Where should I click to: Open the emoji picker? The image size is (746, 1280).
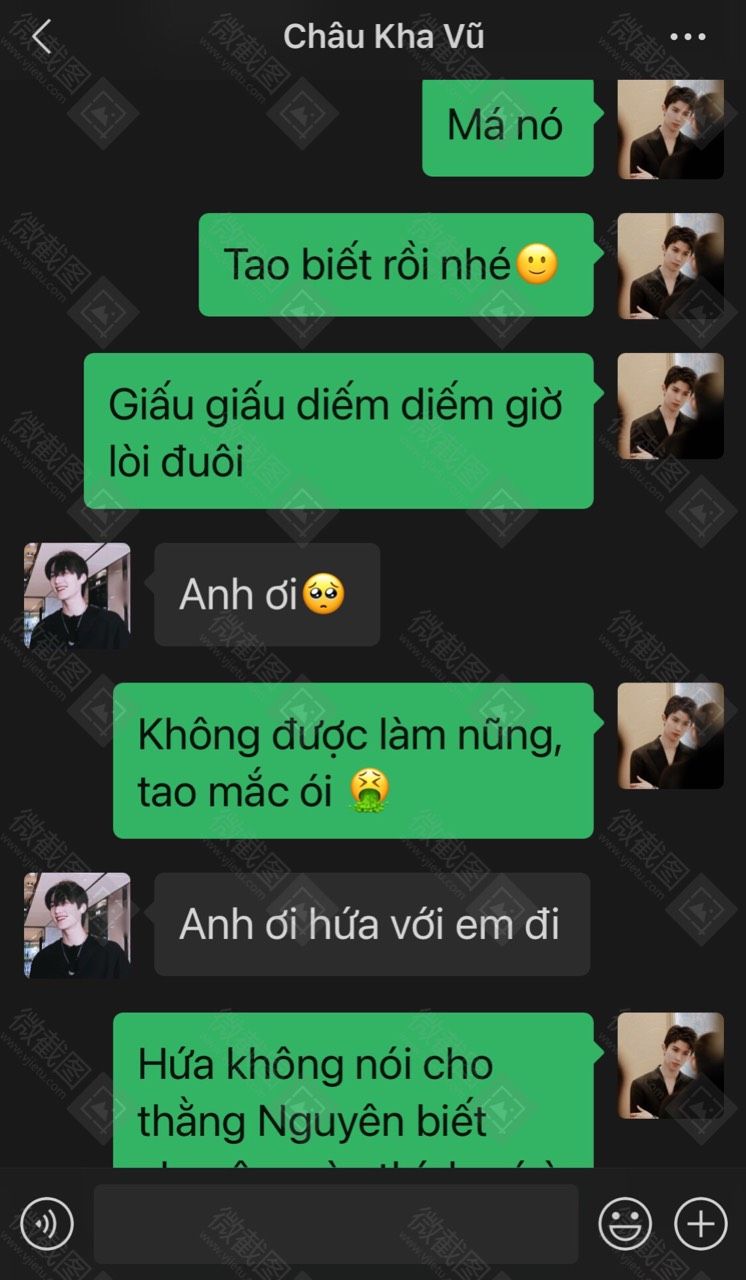coord(625,1223)
